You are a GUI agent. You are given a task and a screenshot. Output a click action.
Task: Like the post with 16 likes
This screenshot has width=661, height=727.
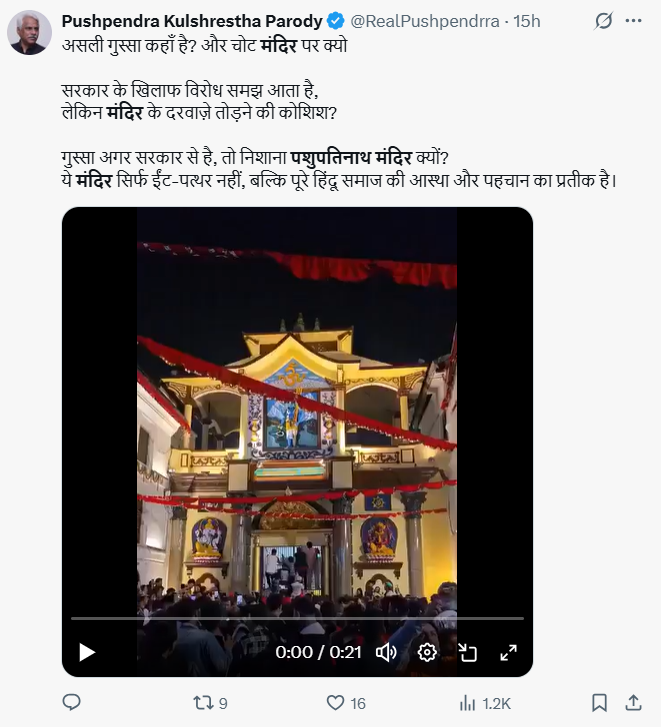coord(336,703)
